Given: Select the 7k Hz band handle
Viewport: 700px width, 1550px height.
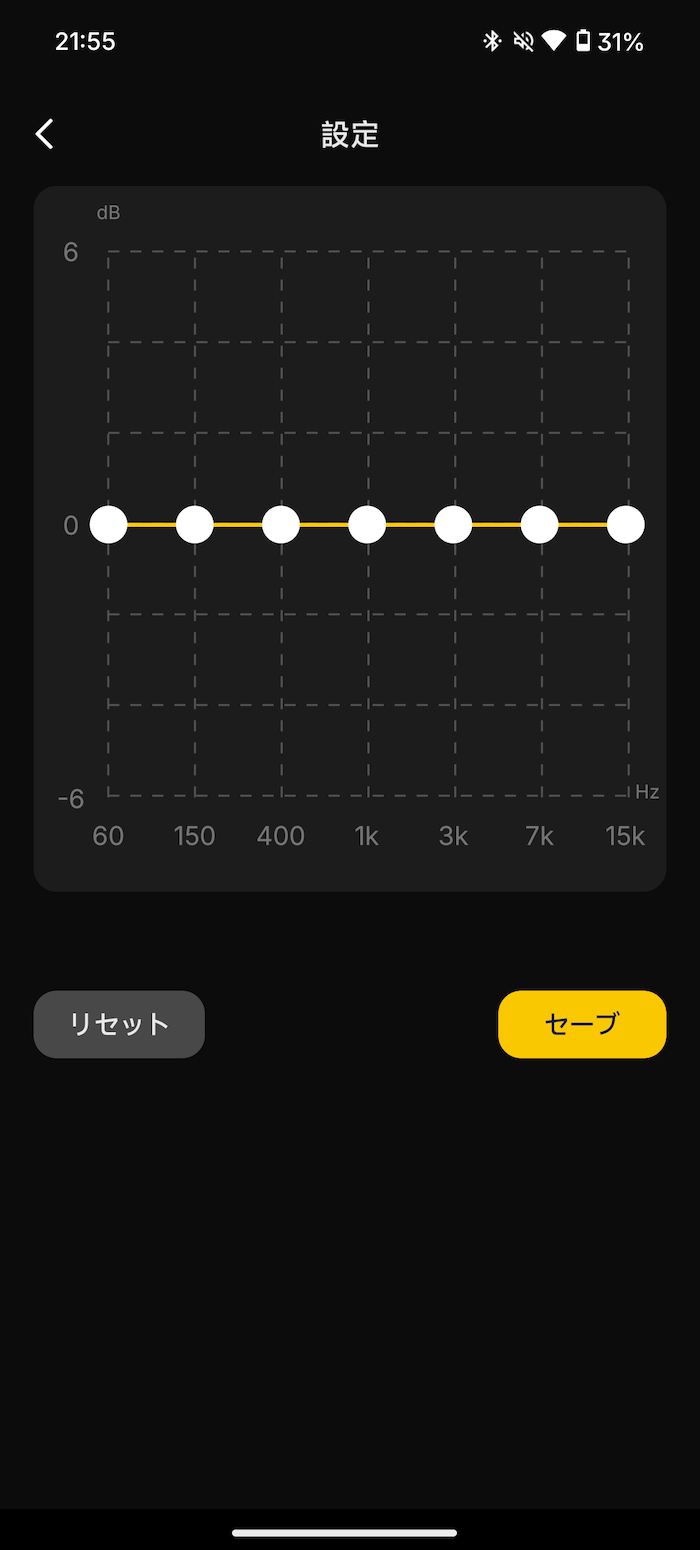Looking at the screenshot, I should coord(540,524).
